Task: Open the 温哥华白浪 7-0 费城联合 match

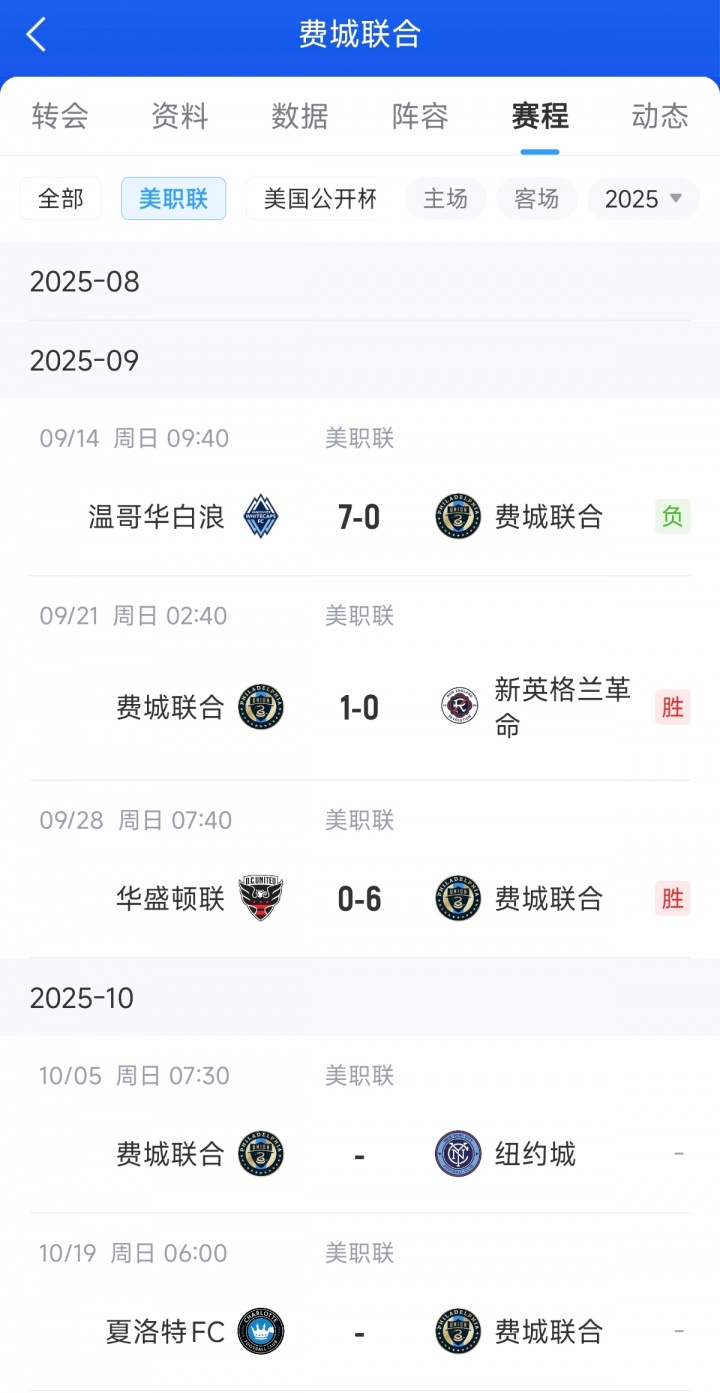Action: [359, 517]
